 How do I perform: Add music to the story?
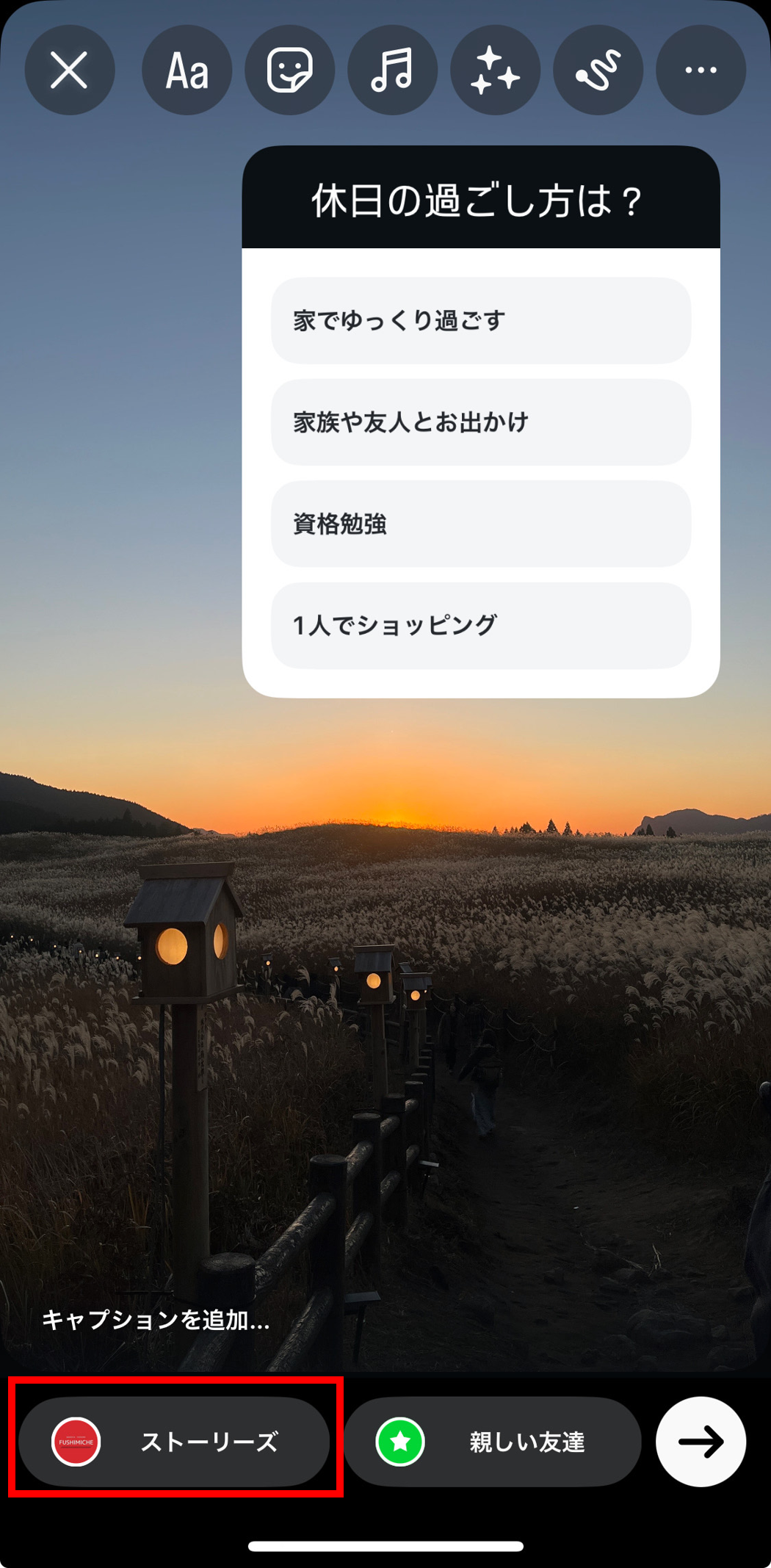click(392, 71)
